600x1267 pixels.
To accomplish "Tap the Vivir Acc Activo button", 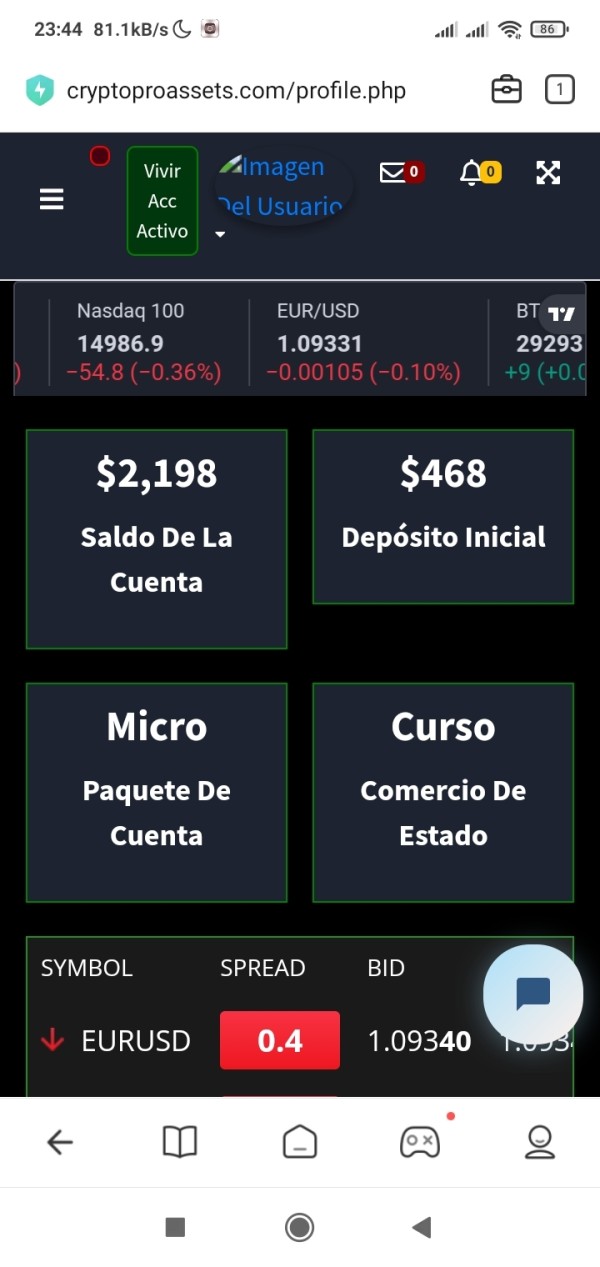I will coord(162,201).
